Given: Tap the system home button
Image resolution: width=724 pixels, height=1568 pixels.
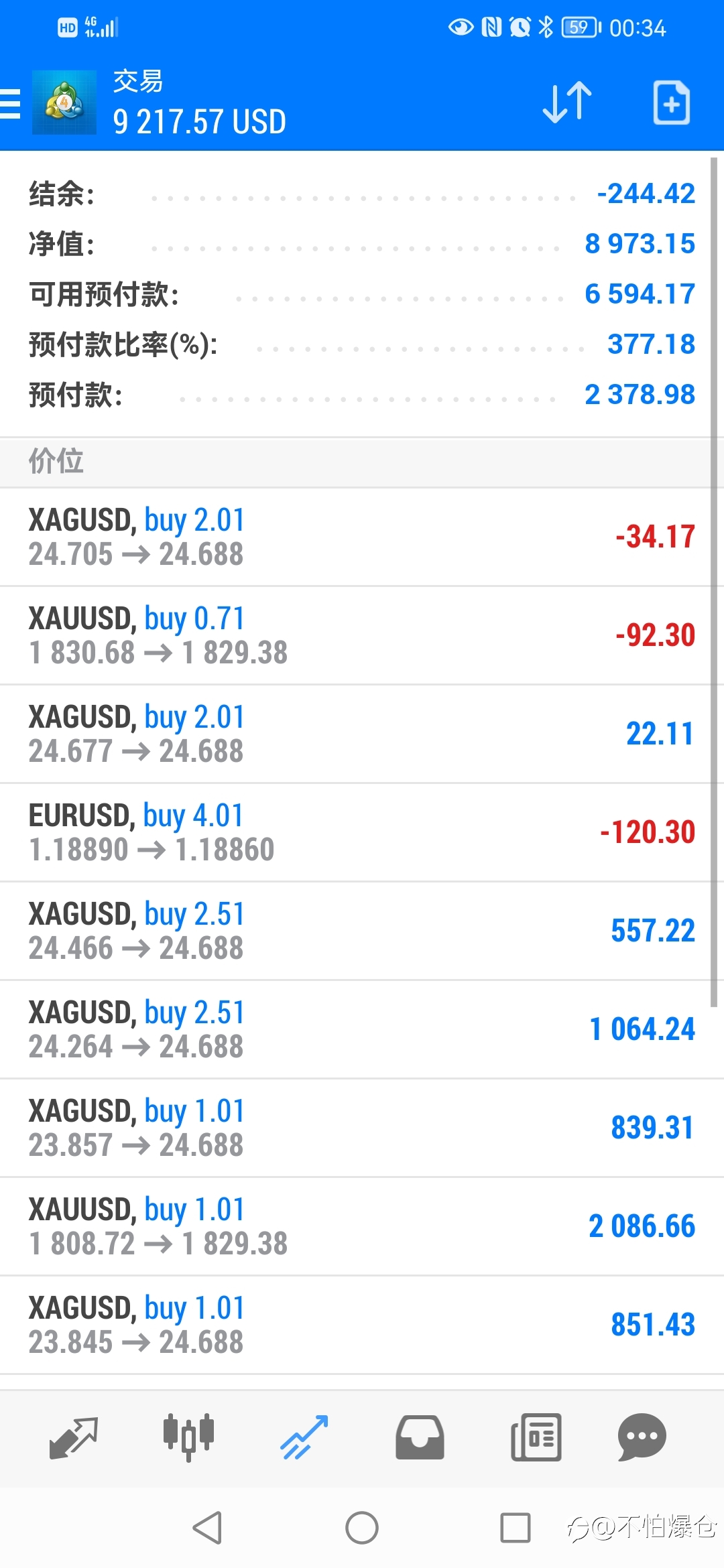Looking at the screenshot, I should (362, 1528).
